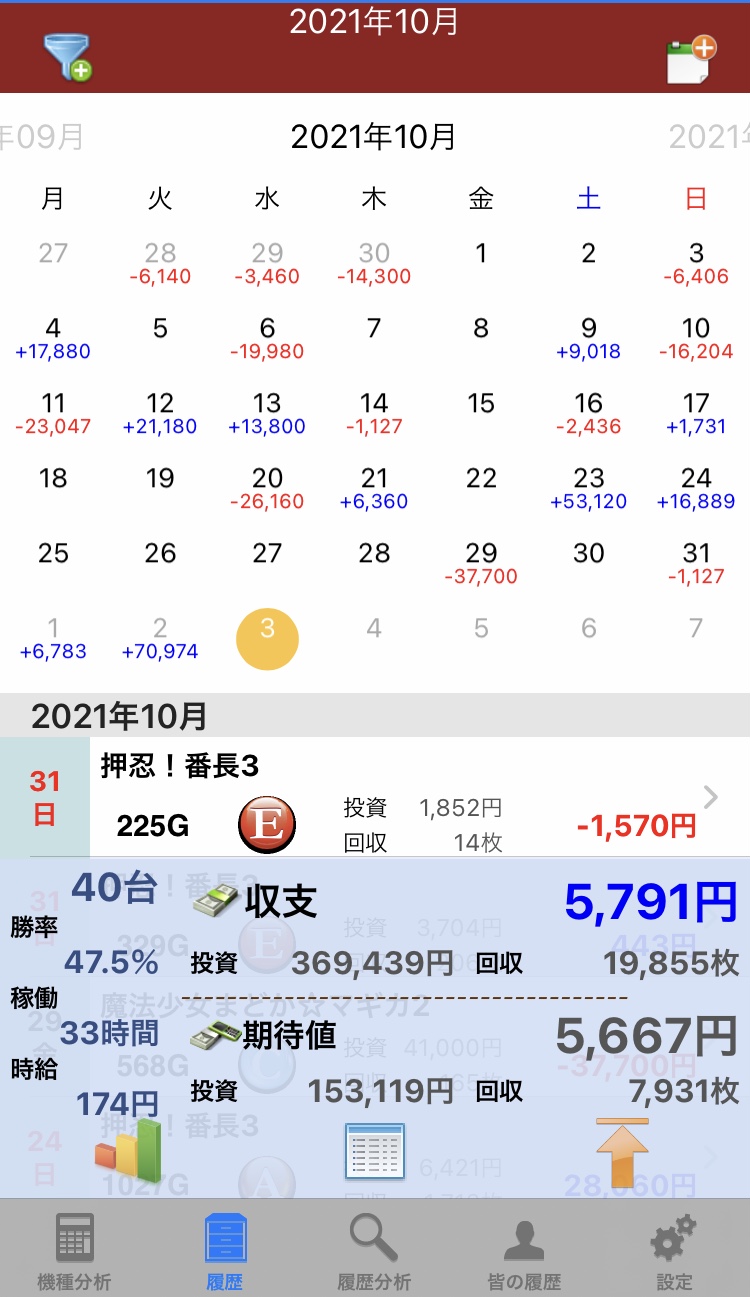The image size is (750, 1297).
Task: Select October 4 with +17,880
Action: pyautogui.click(x=53, y=339)
